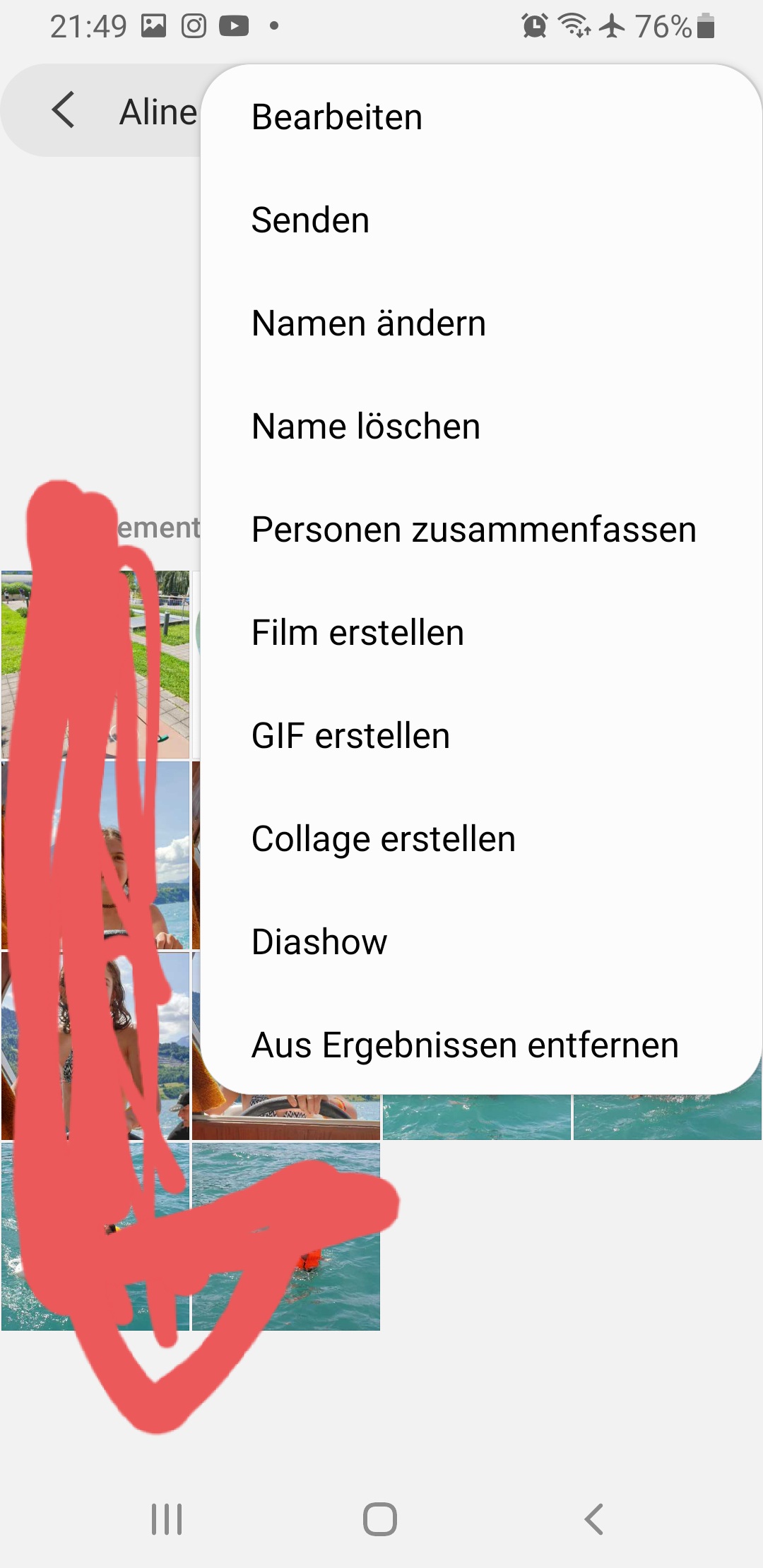Select Bearbeiten from the menu

337,117
